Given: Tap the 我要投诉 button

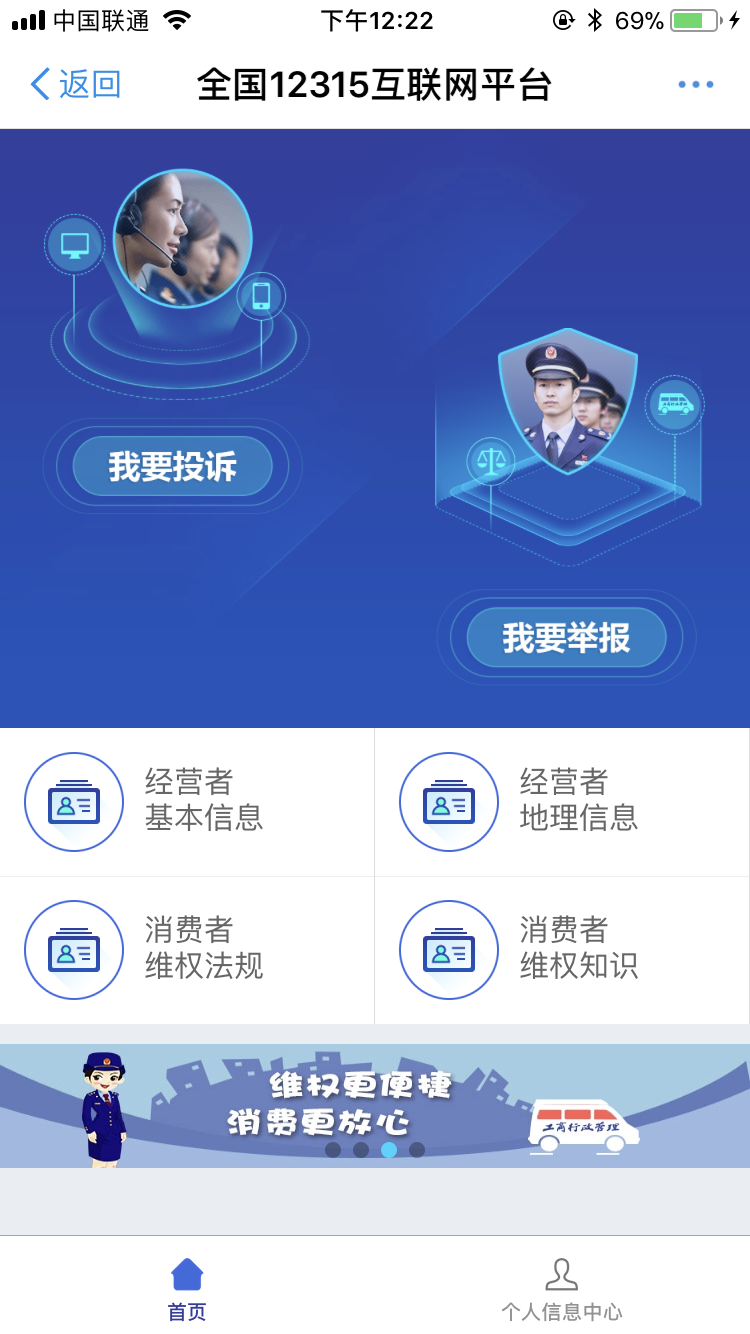Looking at the screenshot, I should coord(172,466).
